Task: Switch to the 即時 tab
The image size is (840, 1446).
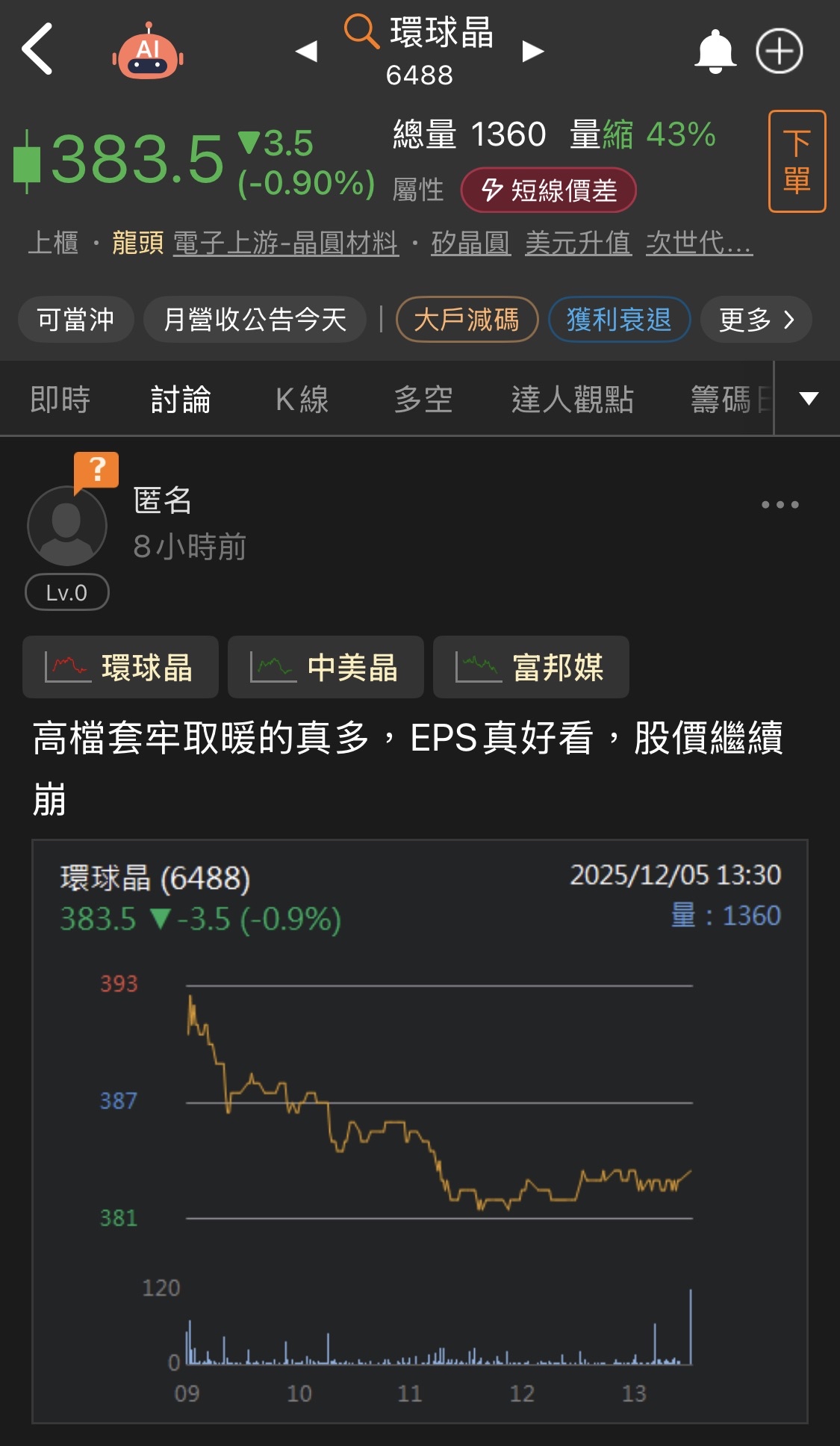Action: [x=60, y=400]
